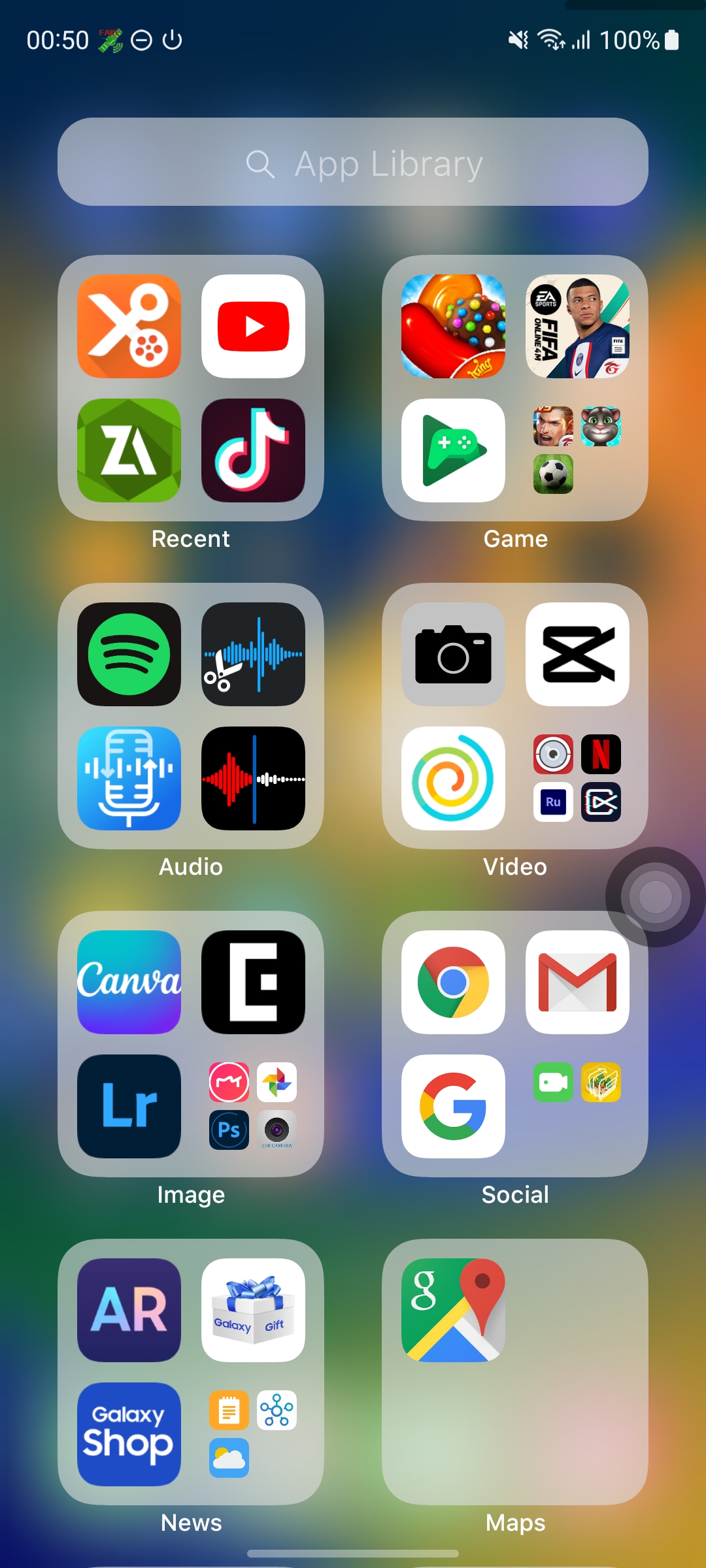The height and width of the screenshot is (1568, 706).
Task: Launch TikTok in the Recent folder
Action: tap(254, 451)
